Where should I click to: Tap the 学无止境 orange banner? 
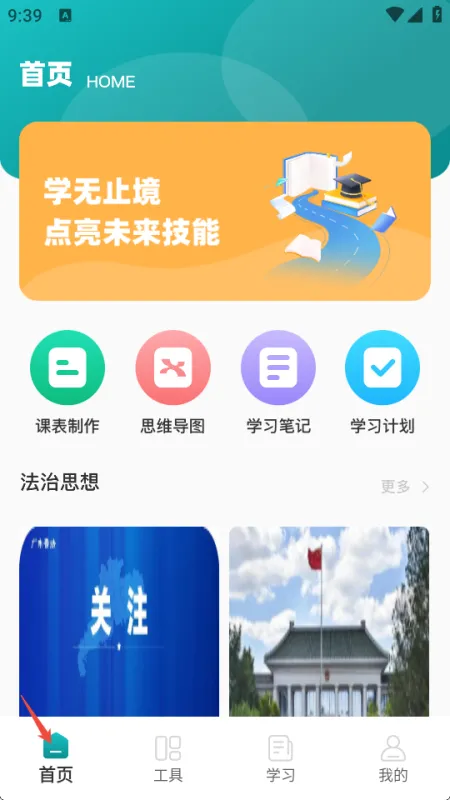[225, 211]
